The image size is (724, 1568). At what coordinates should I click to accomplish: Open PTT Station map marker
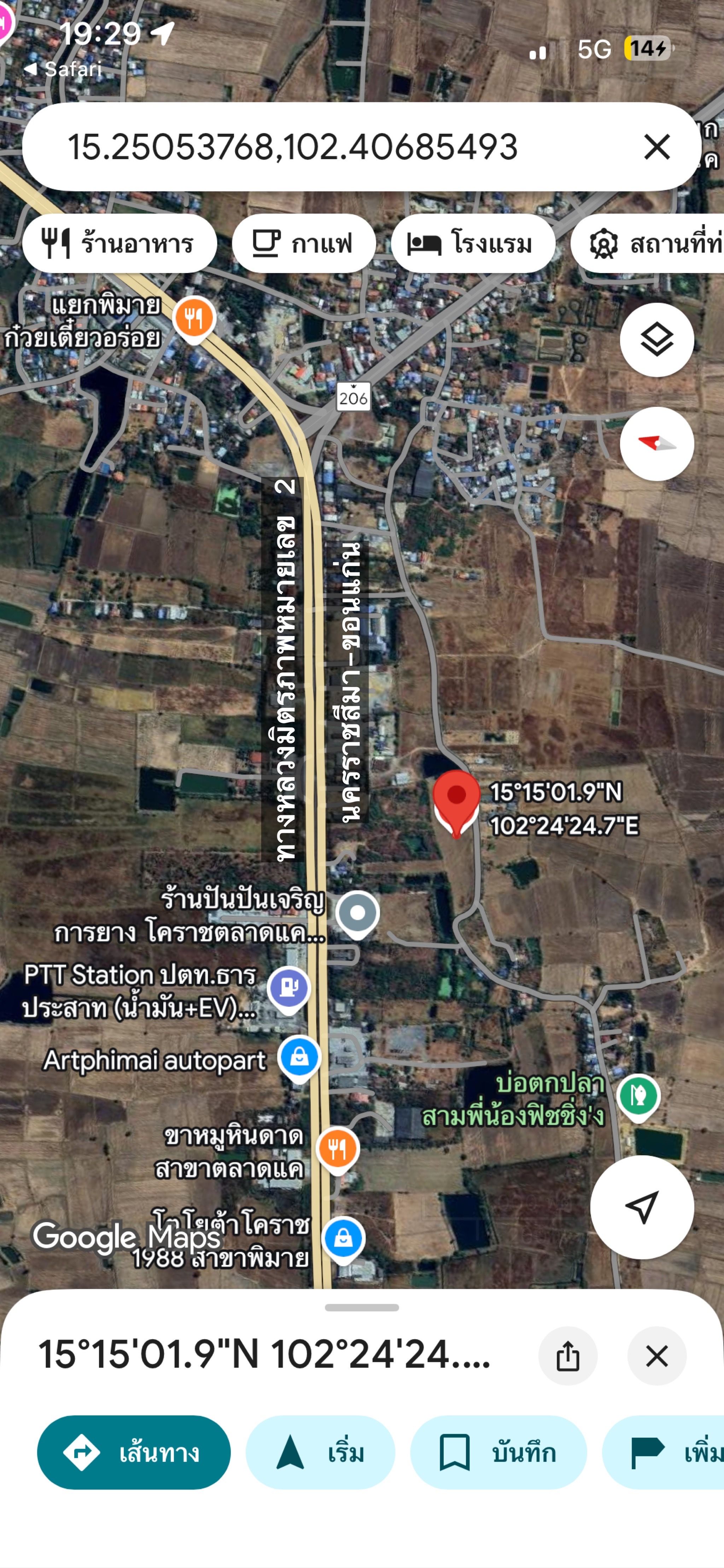[x=289, y=988]
